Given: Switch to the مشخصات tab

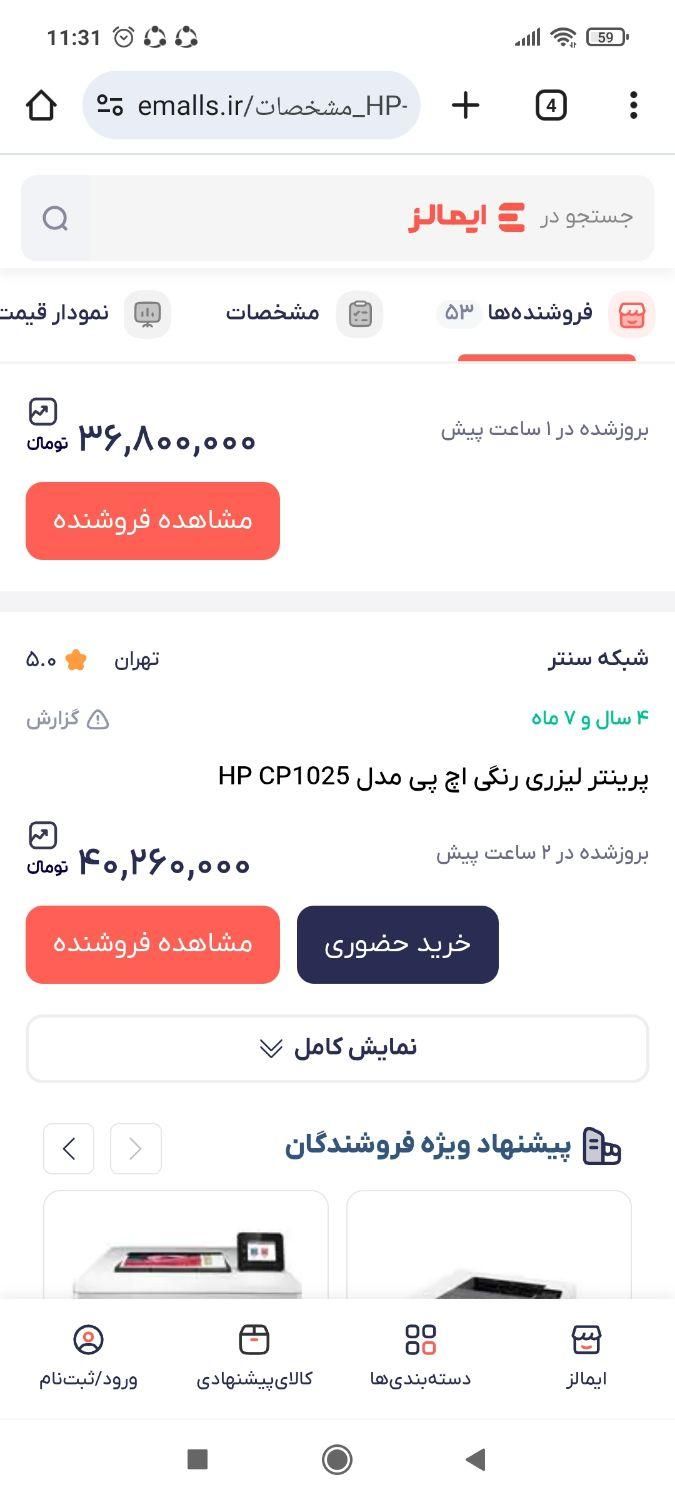Looking at the screenshot, I should tap(300, 314).
